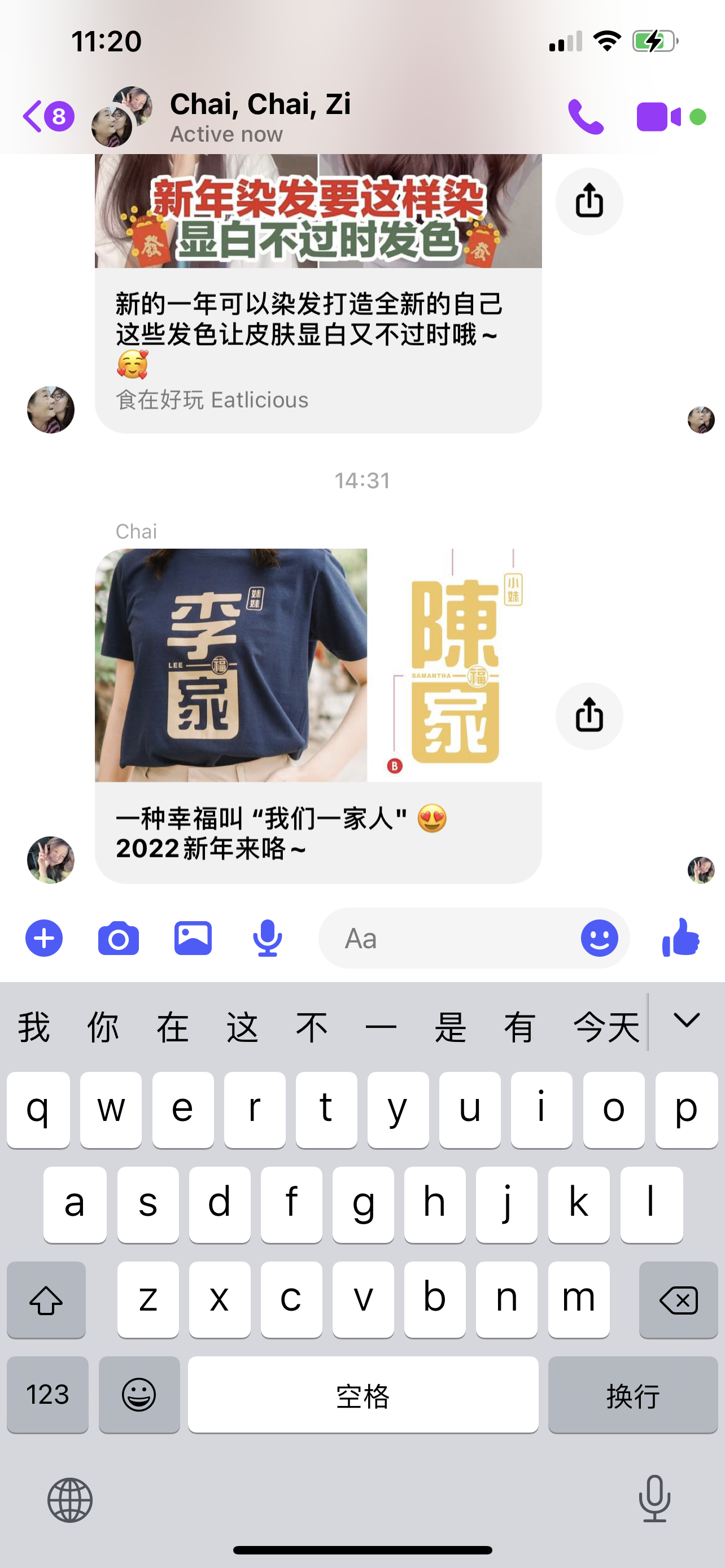Image resolution: width=725 pixels, height=1568 pixels.
Task: Expand the keyboard suggestion list
Action: 687,1020
